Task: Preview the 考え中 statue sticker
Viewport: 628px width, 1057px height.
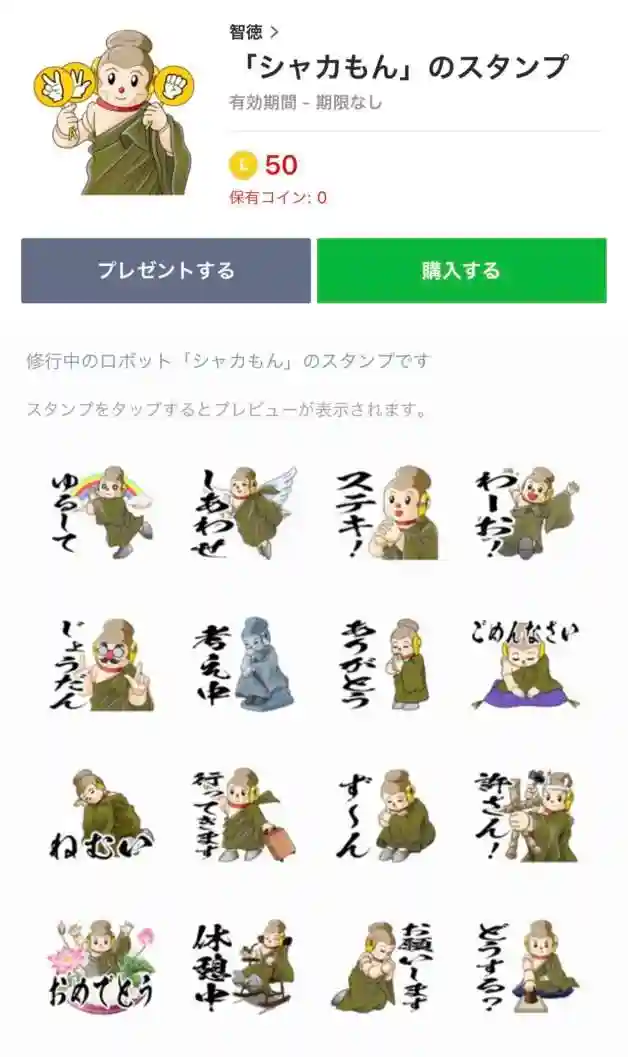Action: tap(243, 664)
